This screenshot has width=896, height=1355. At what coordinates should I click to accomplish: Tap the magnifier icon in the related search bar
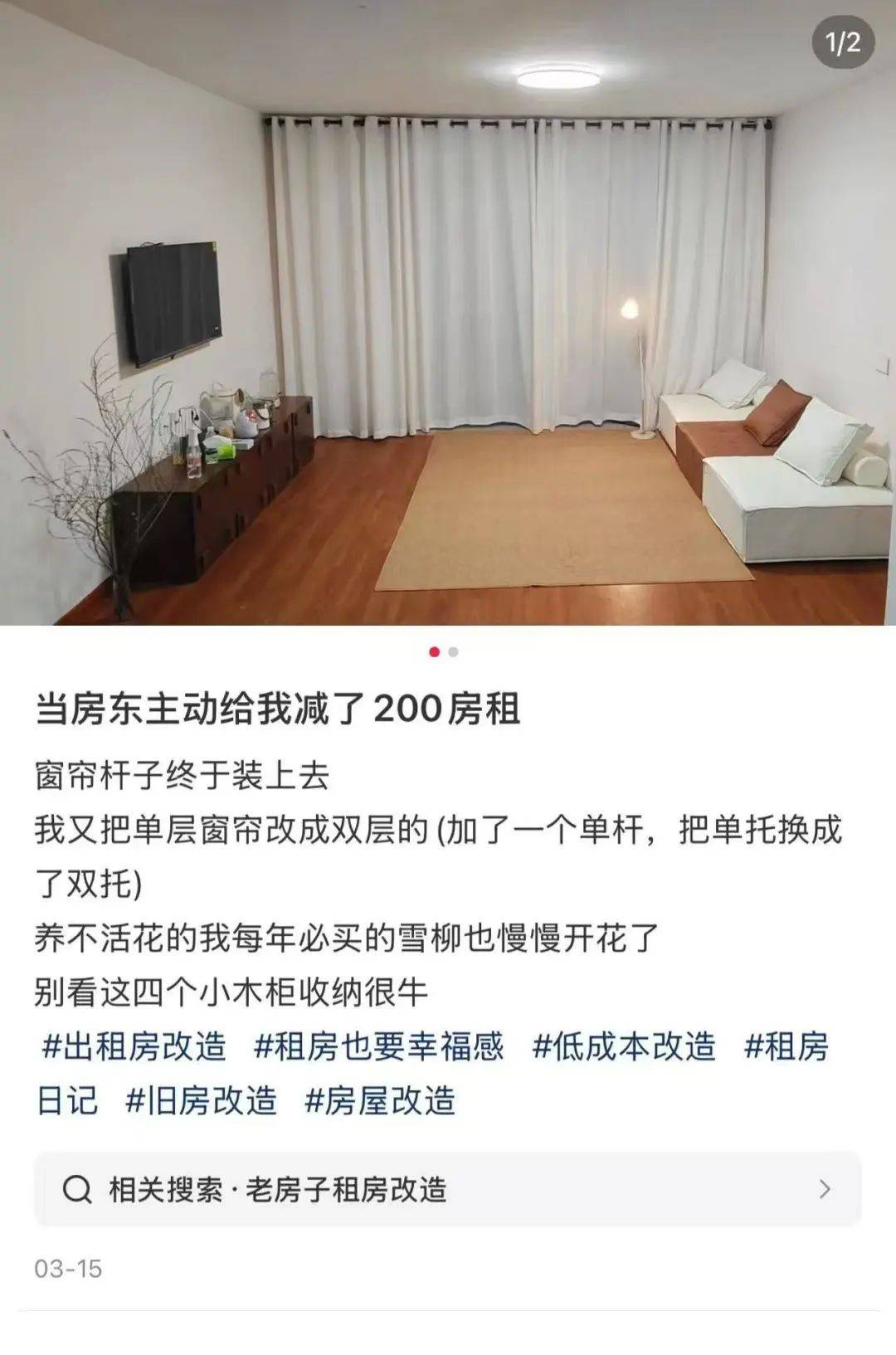click(x=79, y=1189)
